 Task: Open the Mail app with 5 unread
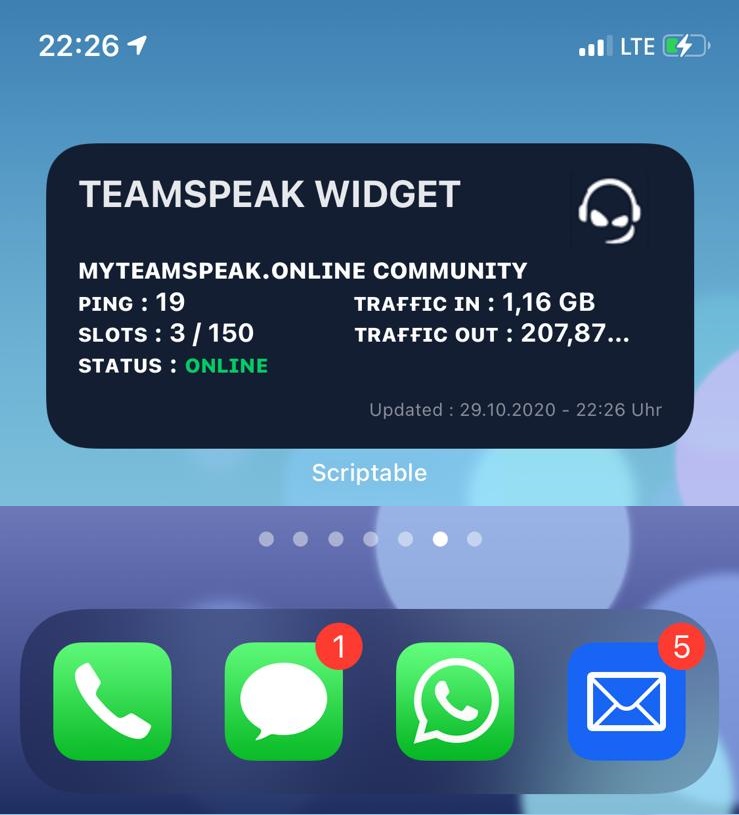pos(626,701)
